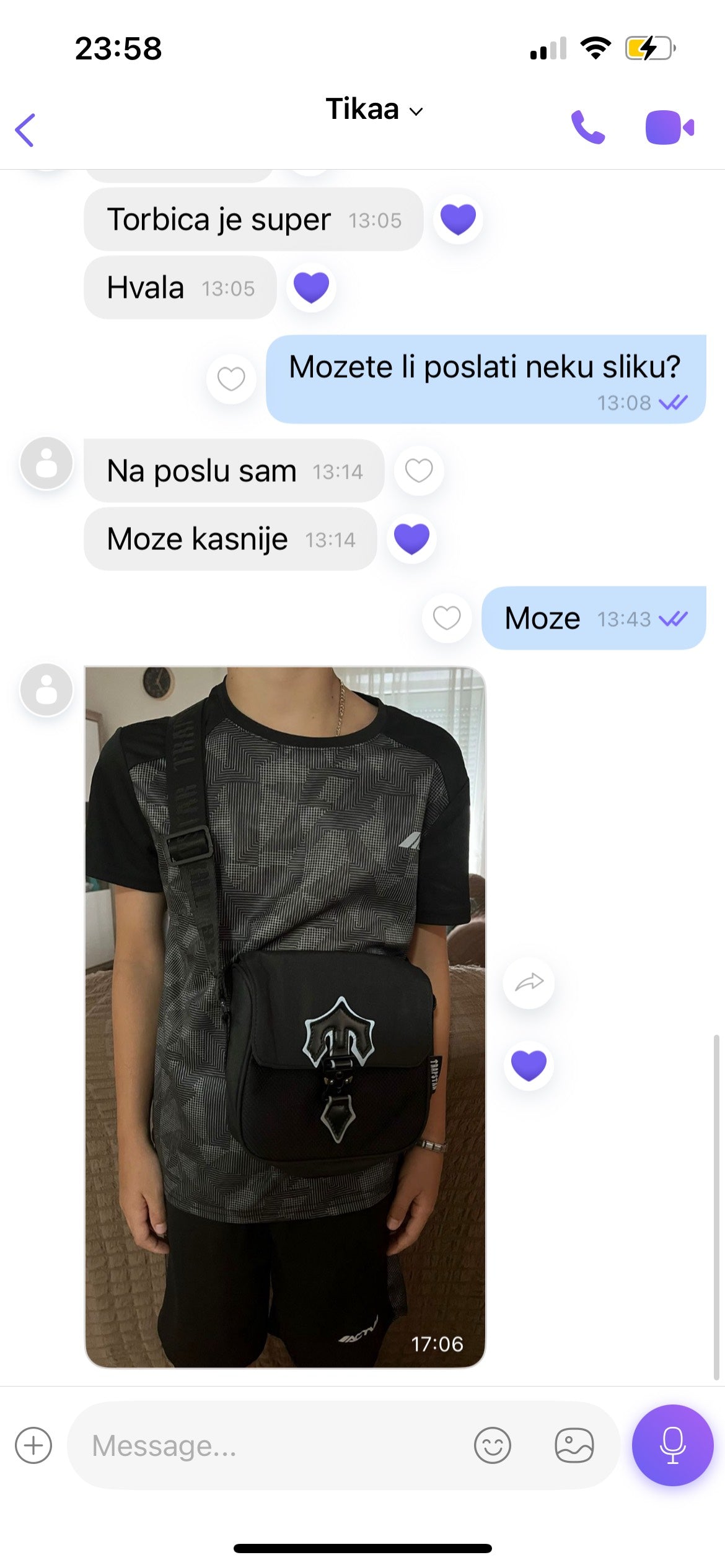Unlike the 'Torbica je super' message
Viewport: 725px width, 1568px height.
point(458,219)
